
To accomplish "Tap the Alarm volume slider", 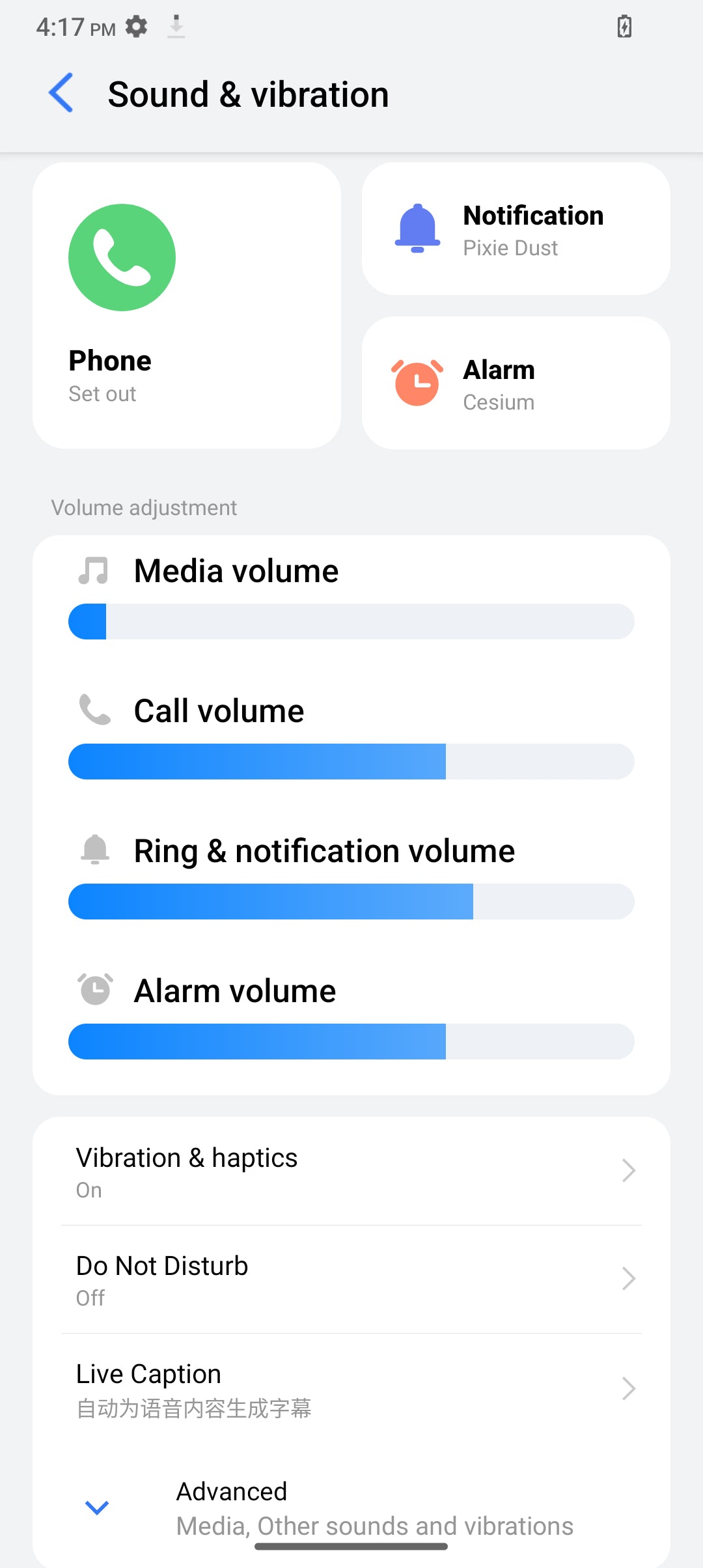I will point(351,1042).
